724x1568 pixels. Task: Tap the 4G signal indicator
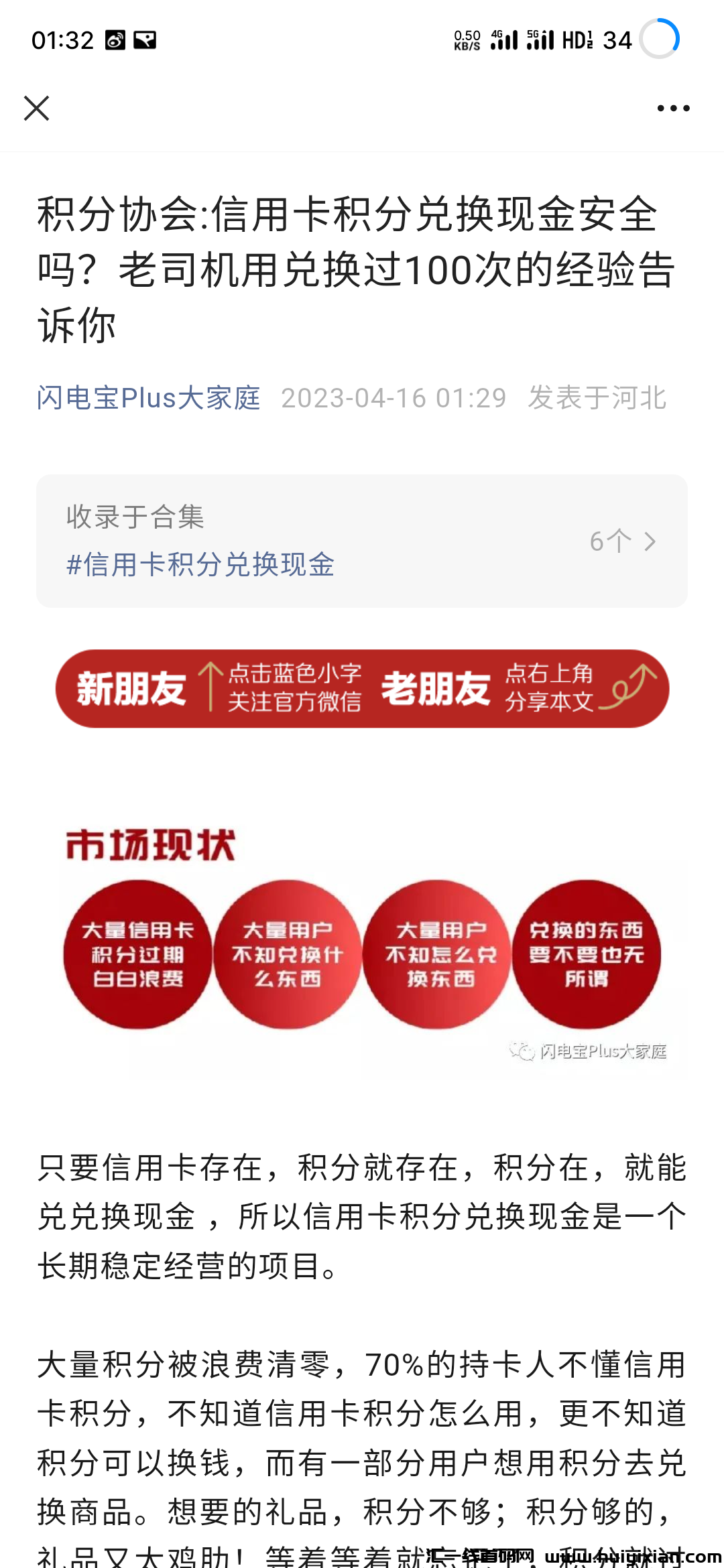(x=504, y=40)
